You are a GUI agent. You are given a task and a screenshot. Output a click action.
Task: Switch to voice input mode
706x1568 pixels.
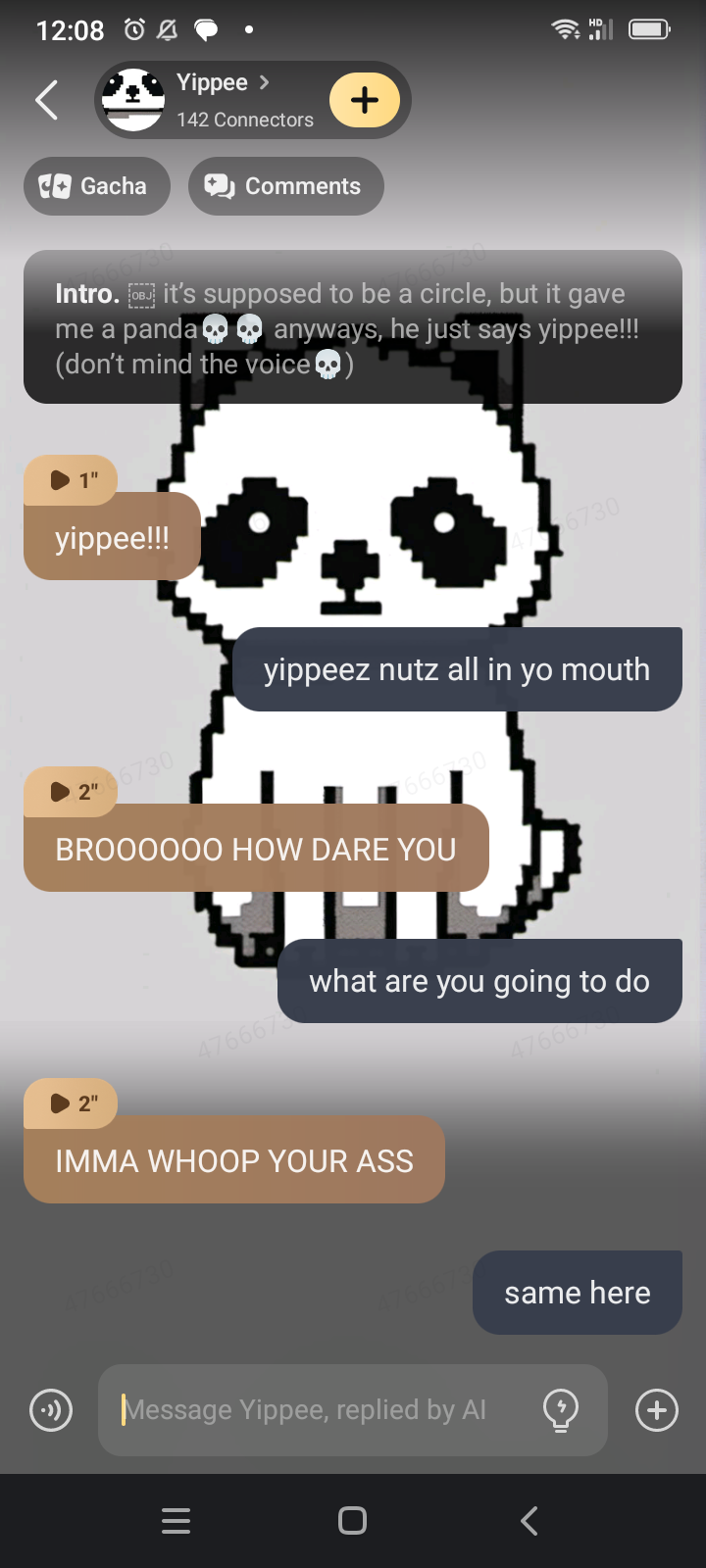51,1410
